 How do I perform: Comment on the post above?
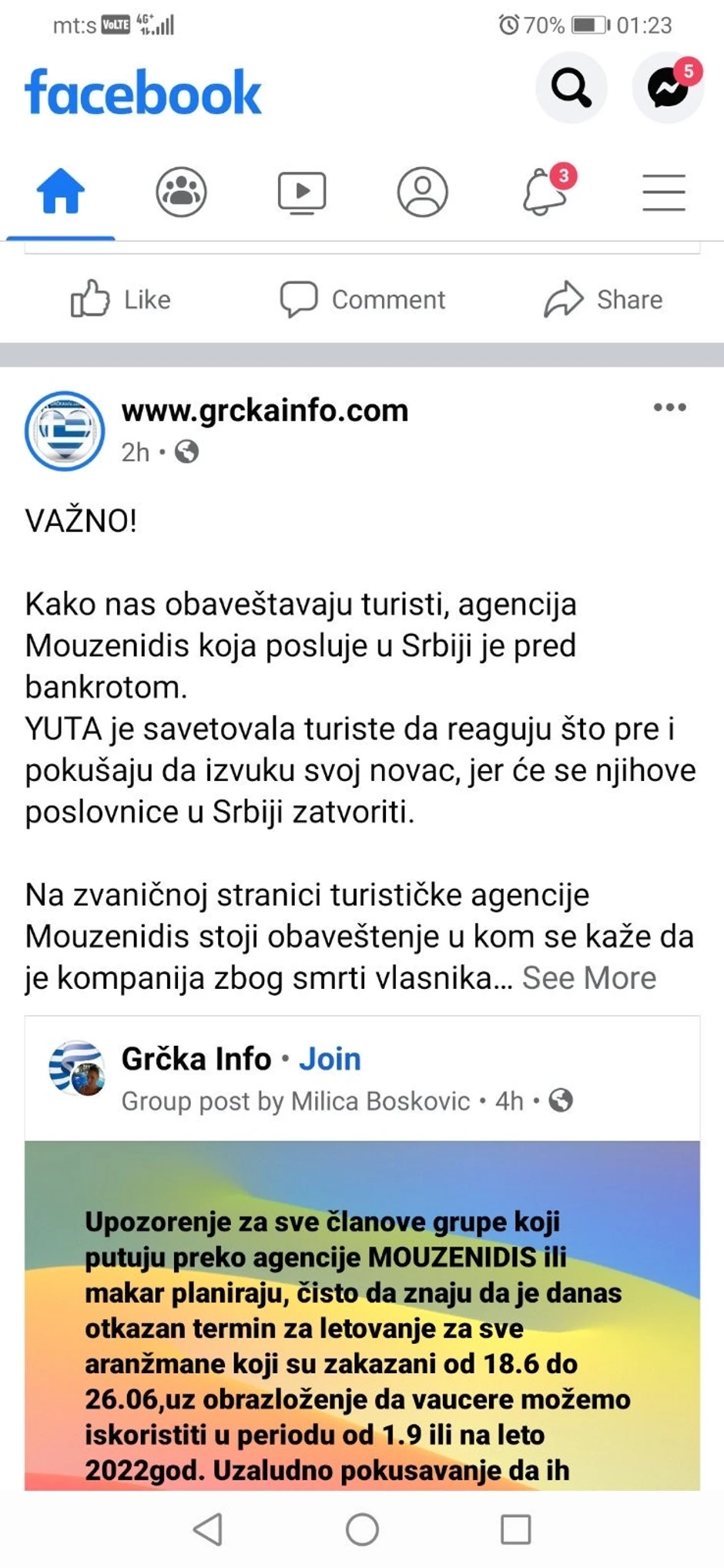click(x=363, y=299)
